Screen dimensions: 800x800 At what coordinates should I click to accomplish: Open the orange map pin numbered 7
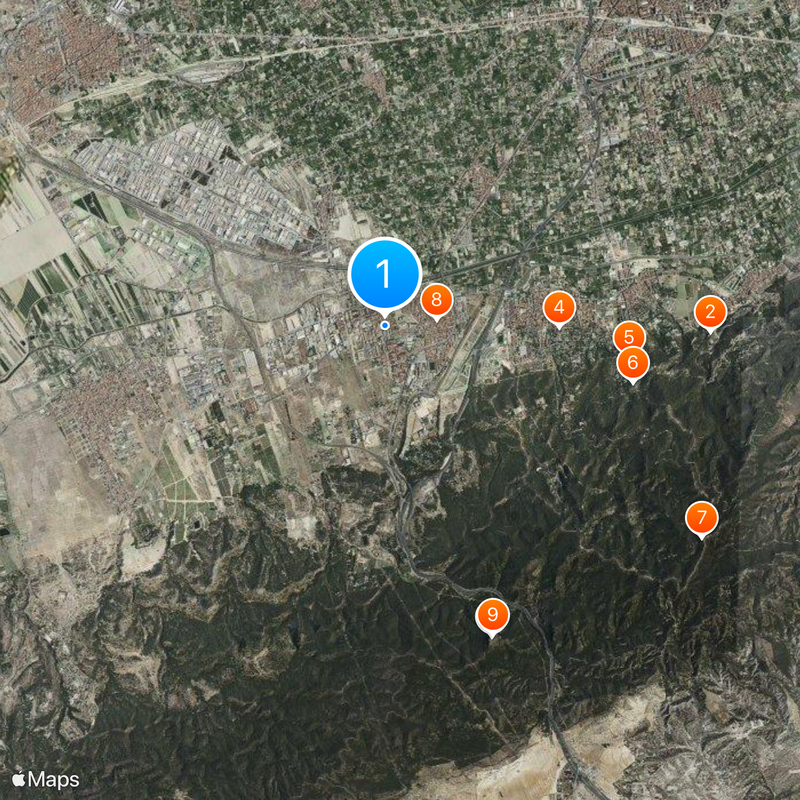[x=702, y=518]
